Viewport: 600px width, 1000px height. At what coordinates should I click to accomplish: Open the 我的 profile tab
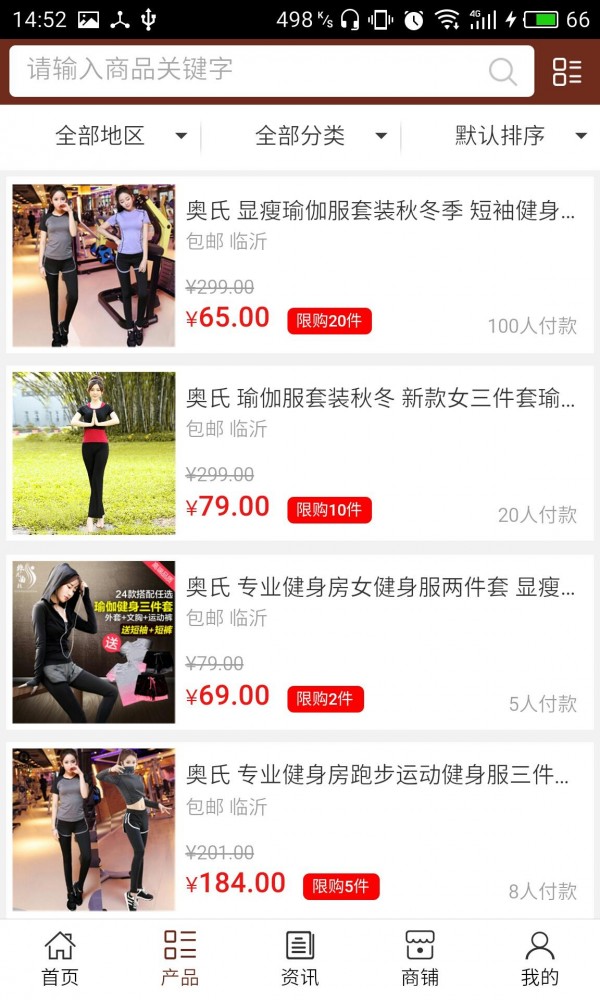(540, 958)
